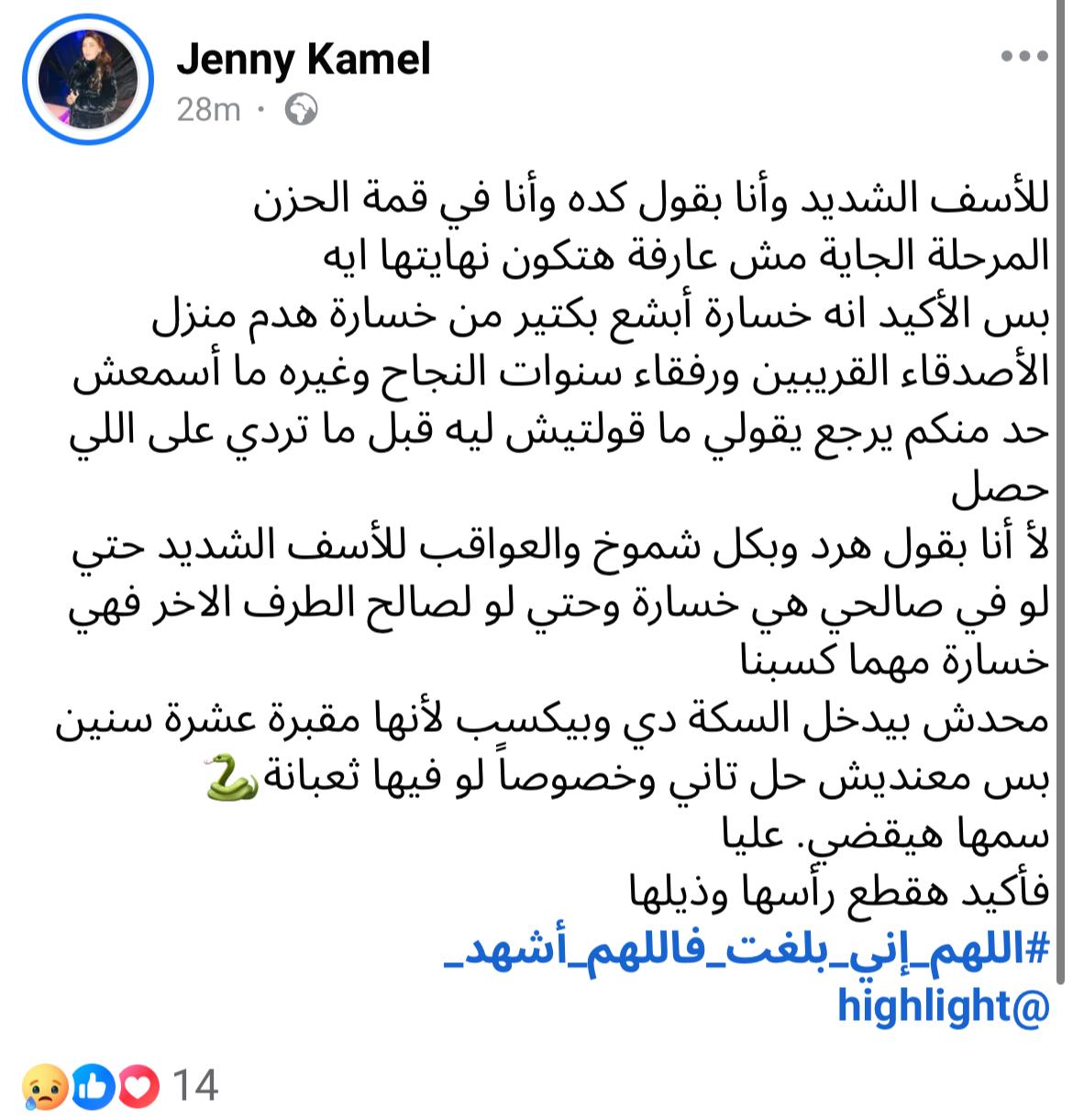This screenshot has height=1120, width=1073.
Task: Tap the @highlight mention link
Action: 943,1006
